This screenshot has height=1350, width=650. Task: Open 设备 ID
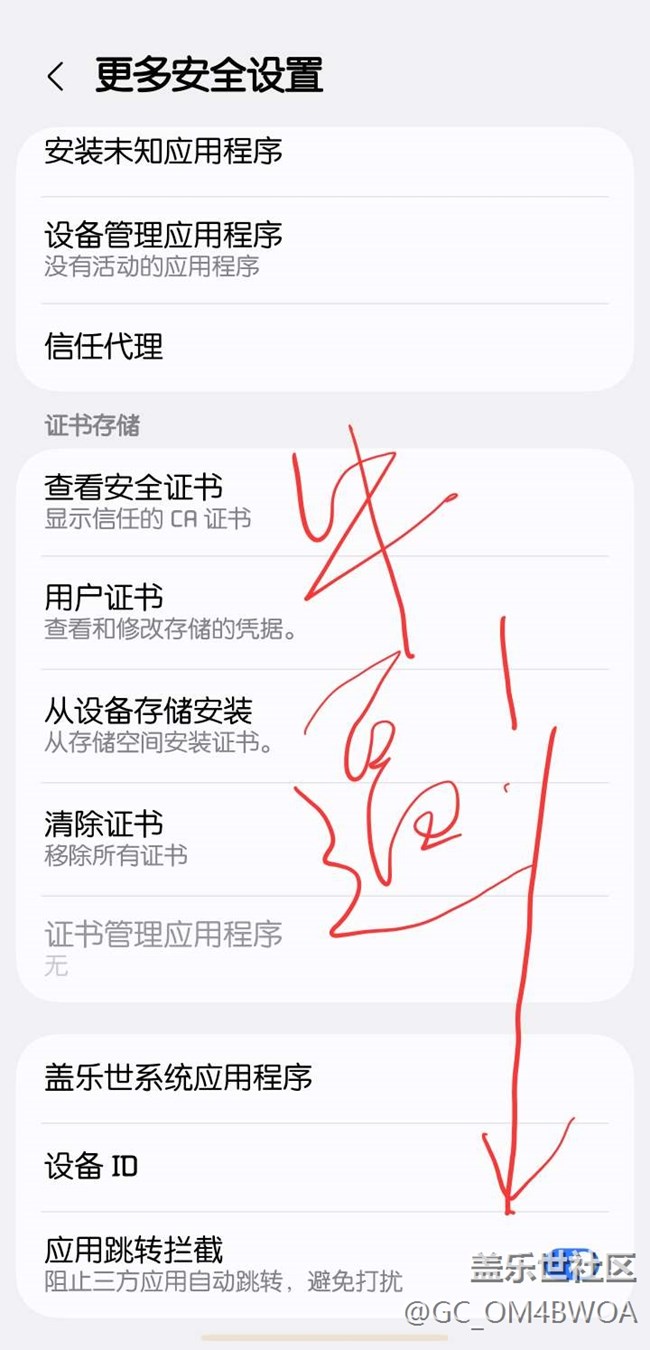coord(325,1167)
